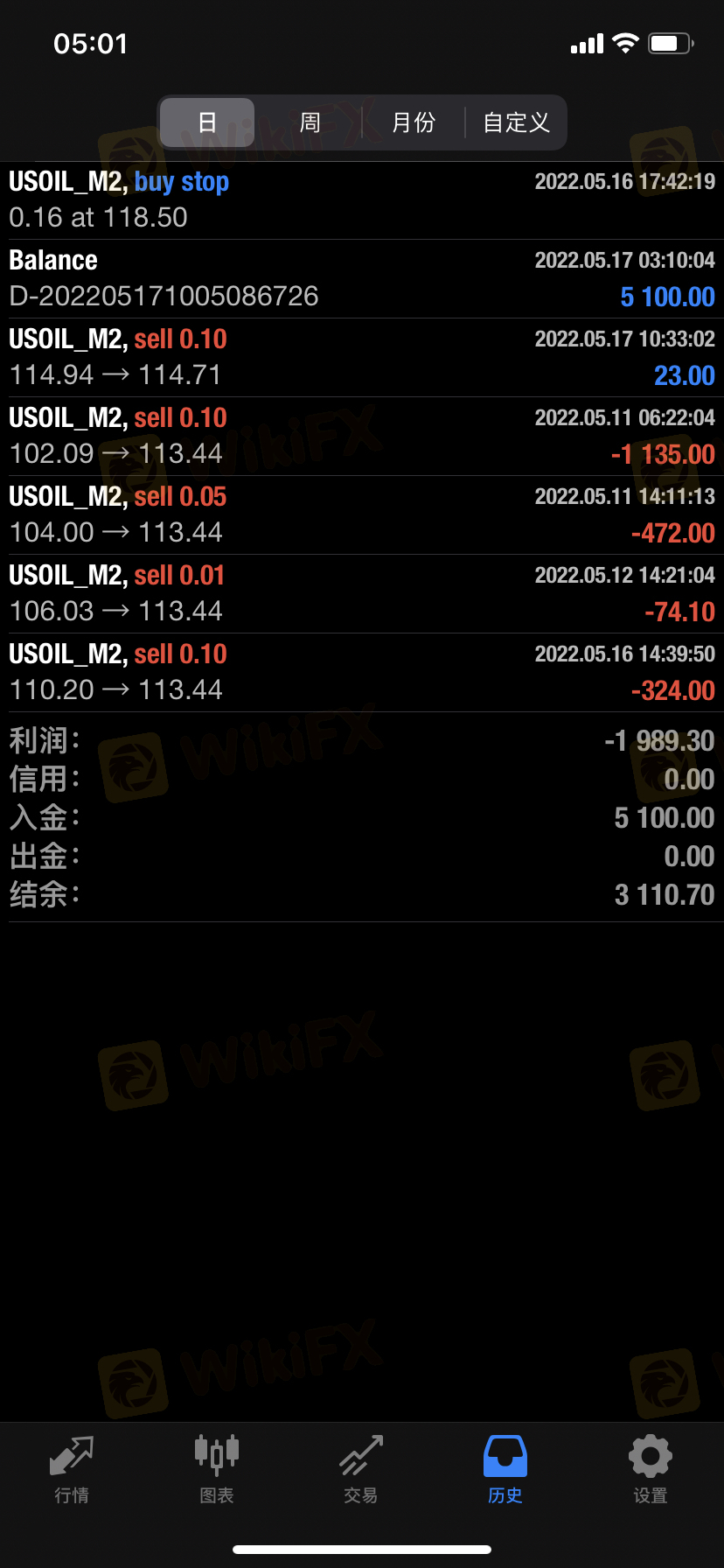This screenshot has width=724, height=1568.
Task: Go to the 行情 quotes tab
Action: pos(72,1470)
